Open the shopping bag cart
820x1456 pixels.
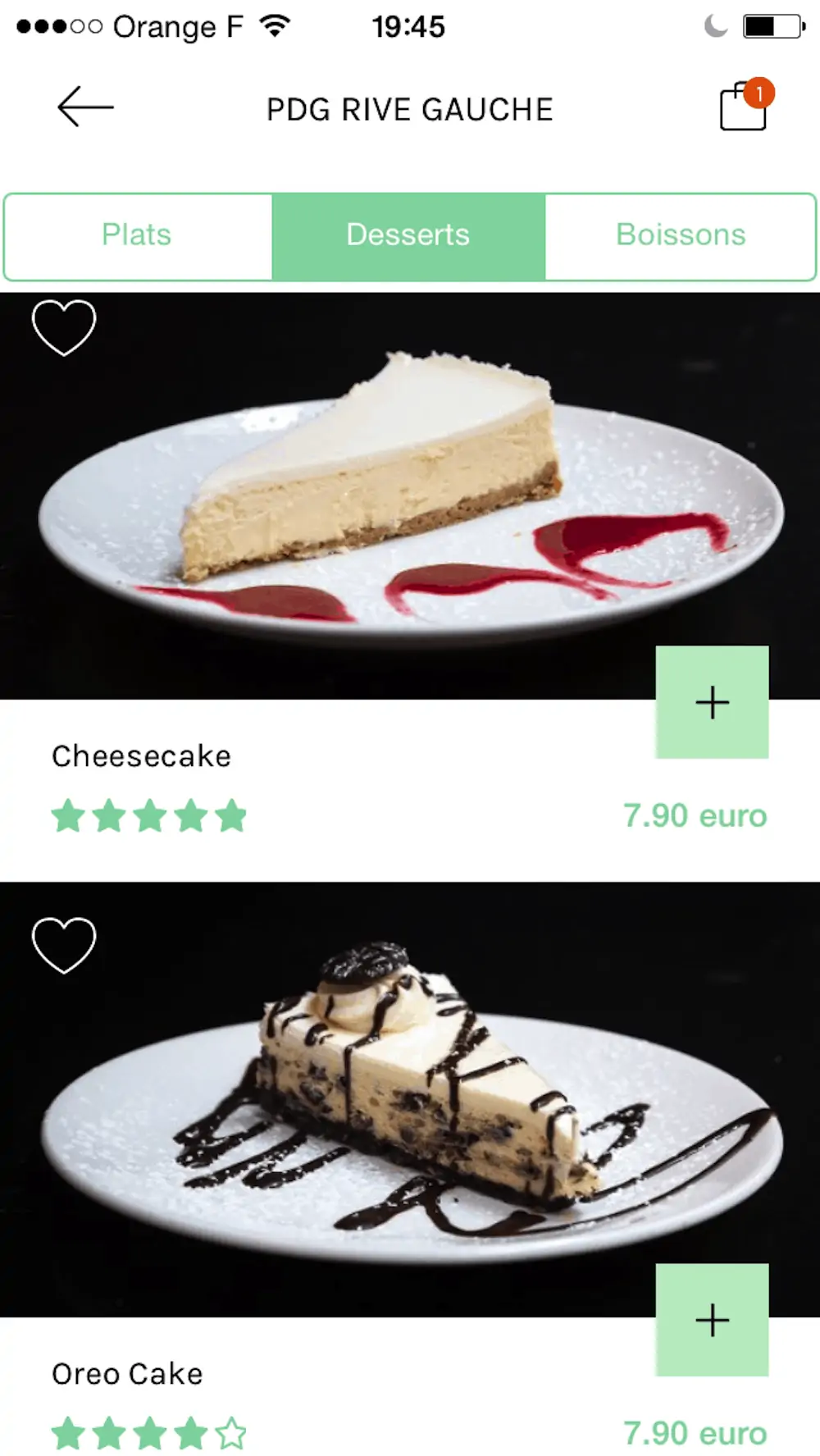(x=745, y=106)
